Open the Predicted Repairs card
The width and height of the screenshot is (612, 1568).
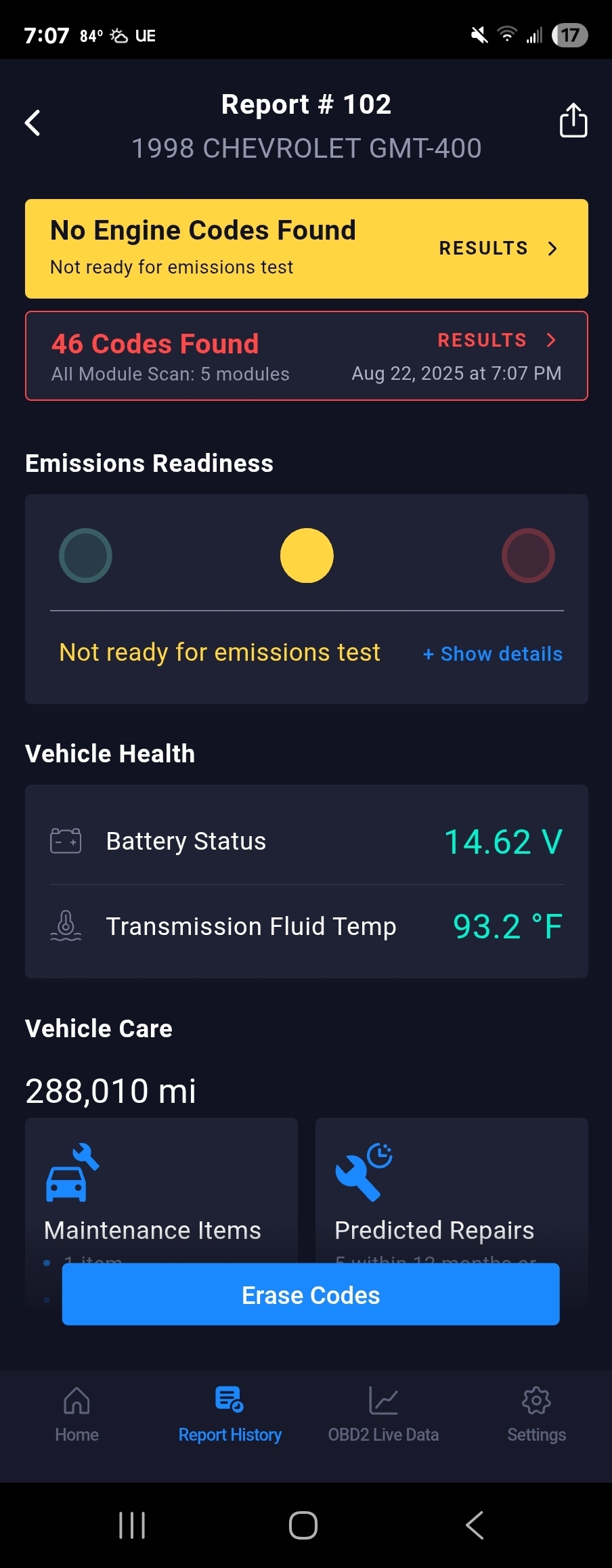451,1192
